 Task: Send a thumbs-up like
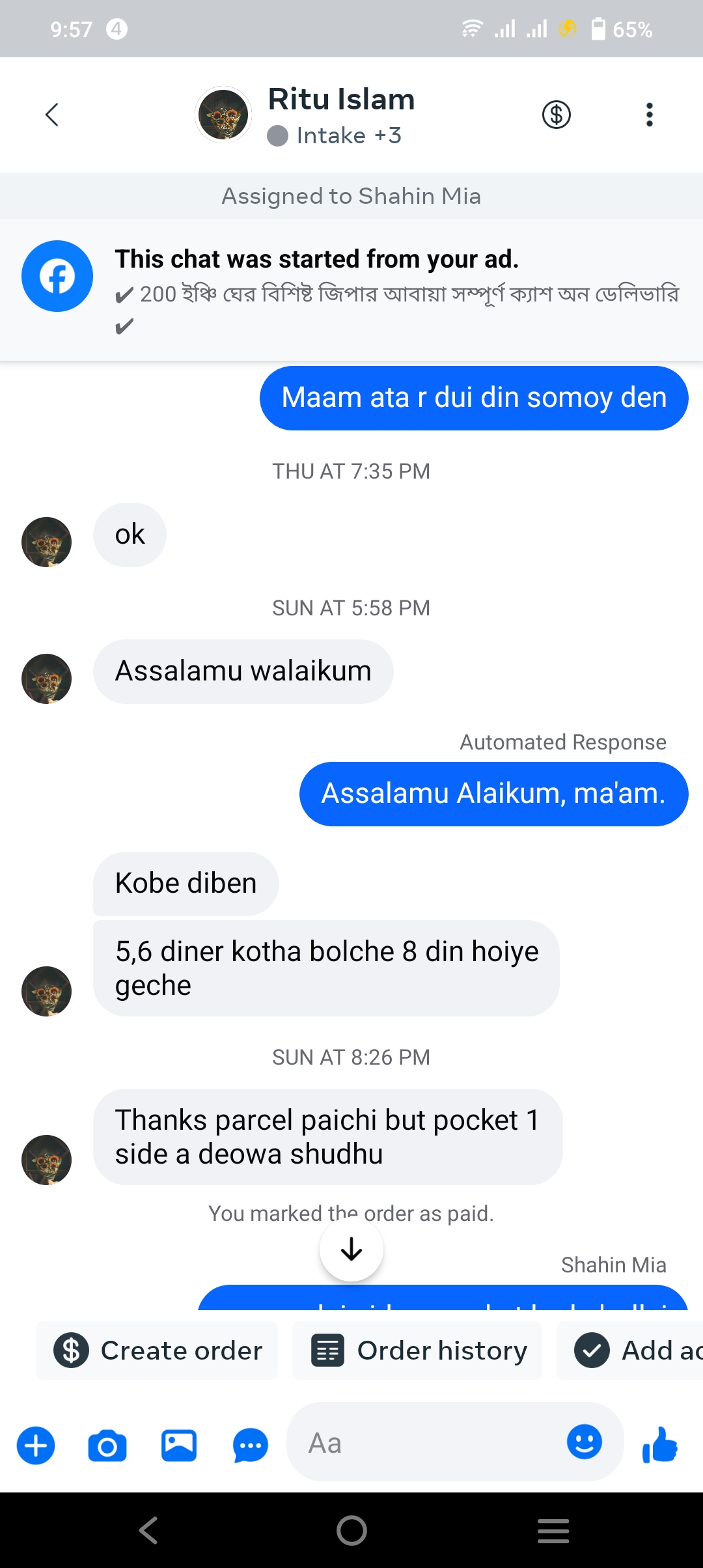(660, 1444)
